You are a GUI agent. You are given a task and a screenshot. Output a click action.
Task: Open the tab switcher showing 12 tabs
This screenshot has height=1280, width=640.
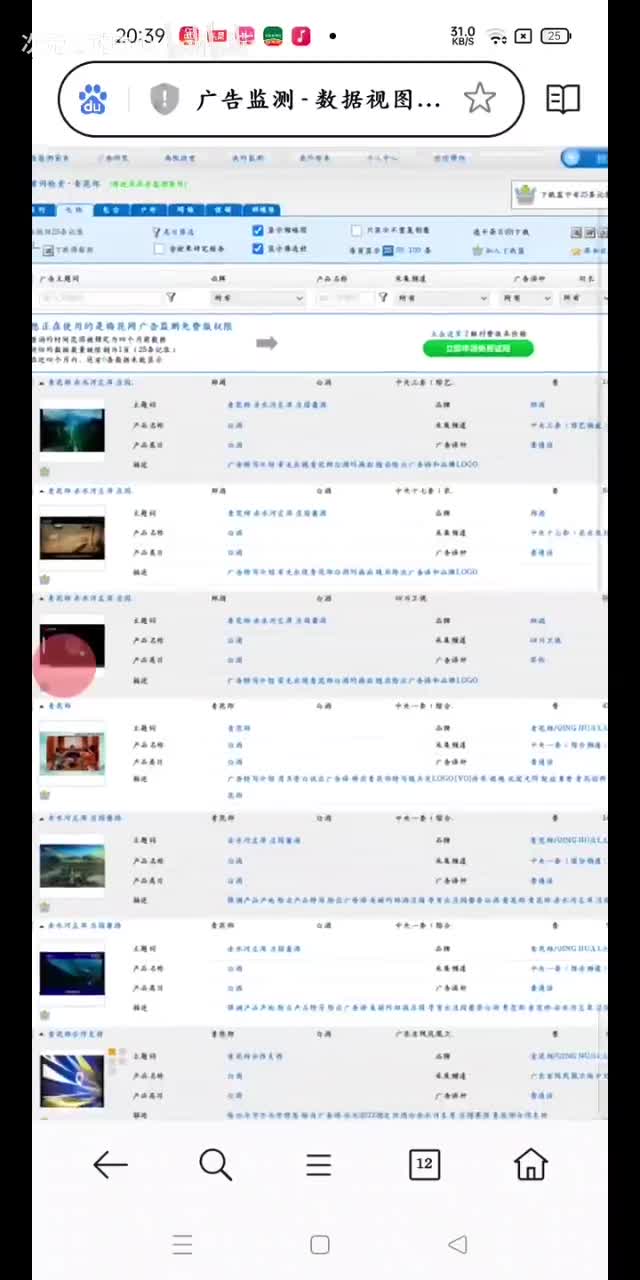point(424,1164)
